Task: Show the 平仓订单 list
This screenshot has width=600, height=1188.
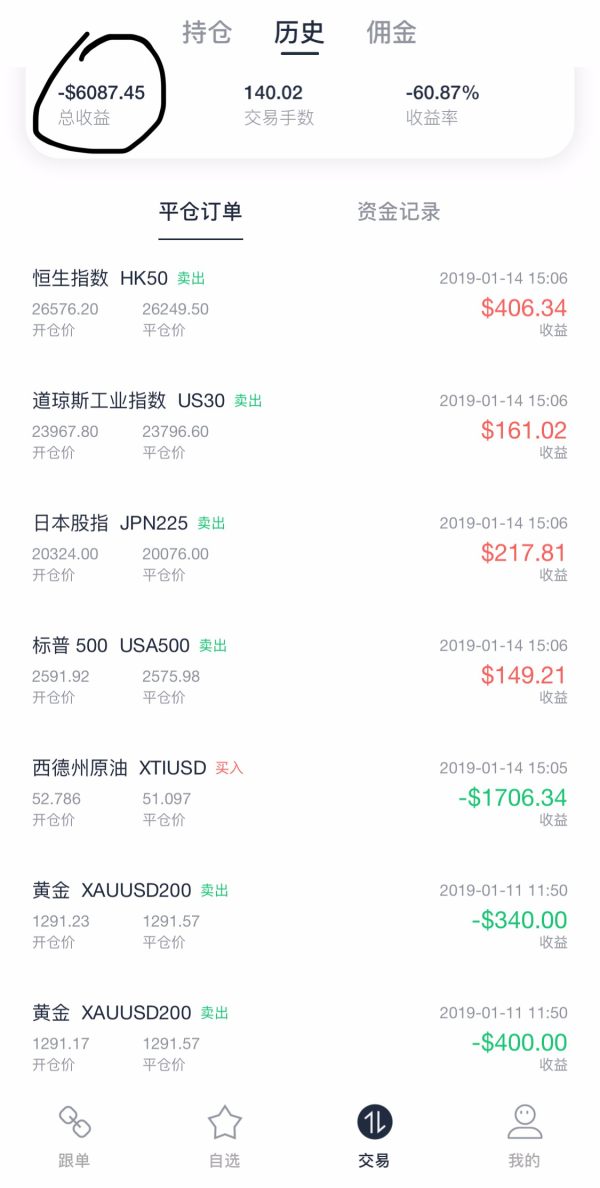Action: pos(200,212)
